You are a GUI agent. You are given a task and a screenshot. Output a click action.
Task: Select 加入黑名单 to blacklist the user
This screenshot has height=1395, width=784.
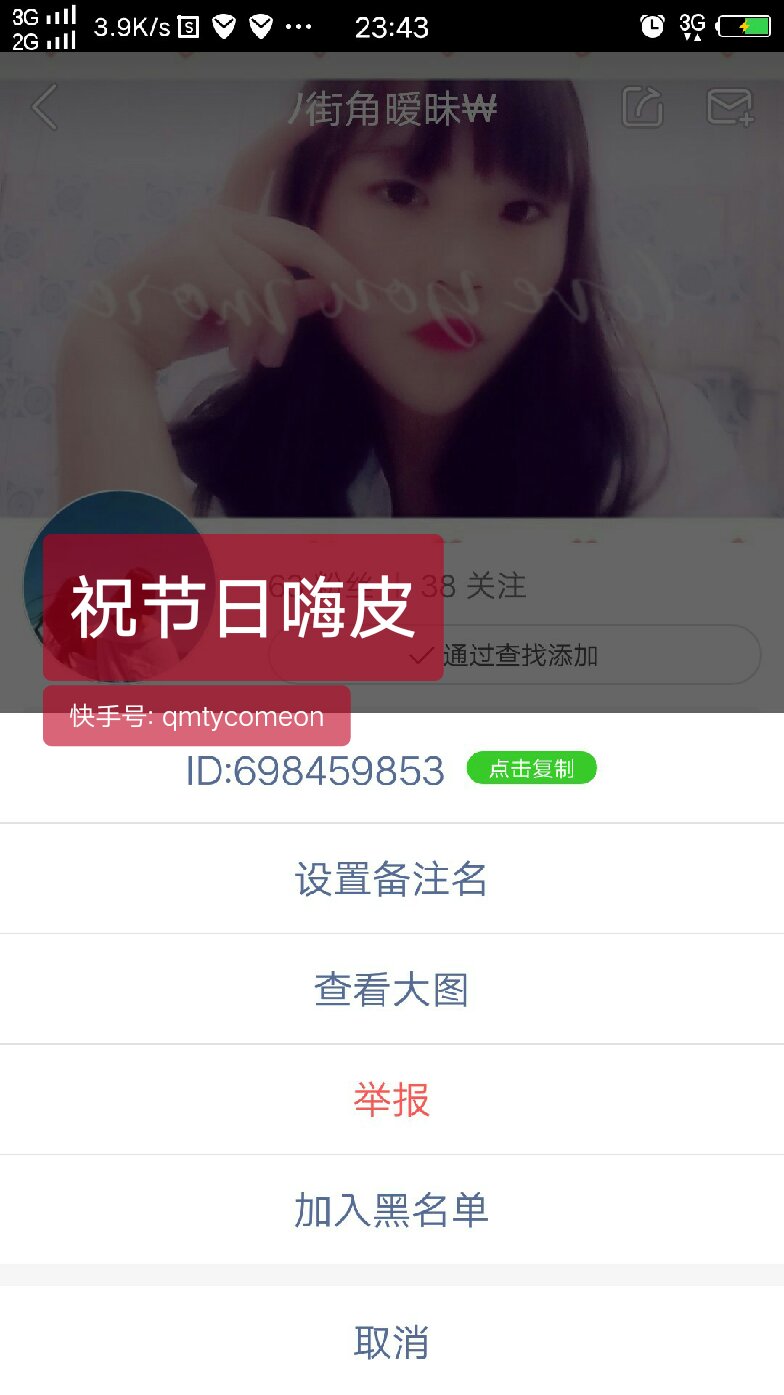pos(391,1209)
